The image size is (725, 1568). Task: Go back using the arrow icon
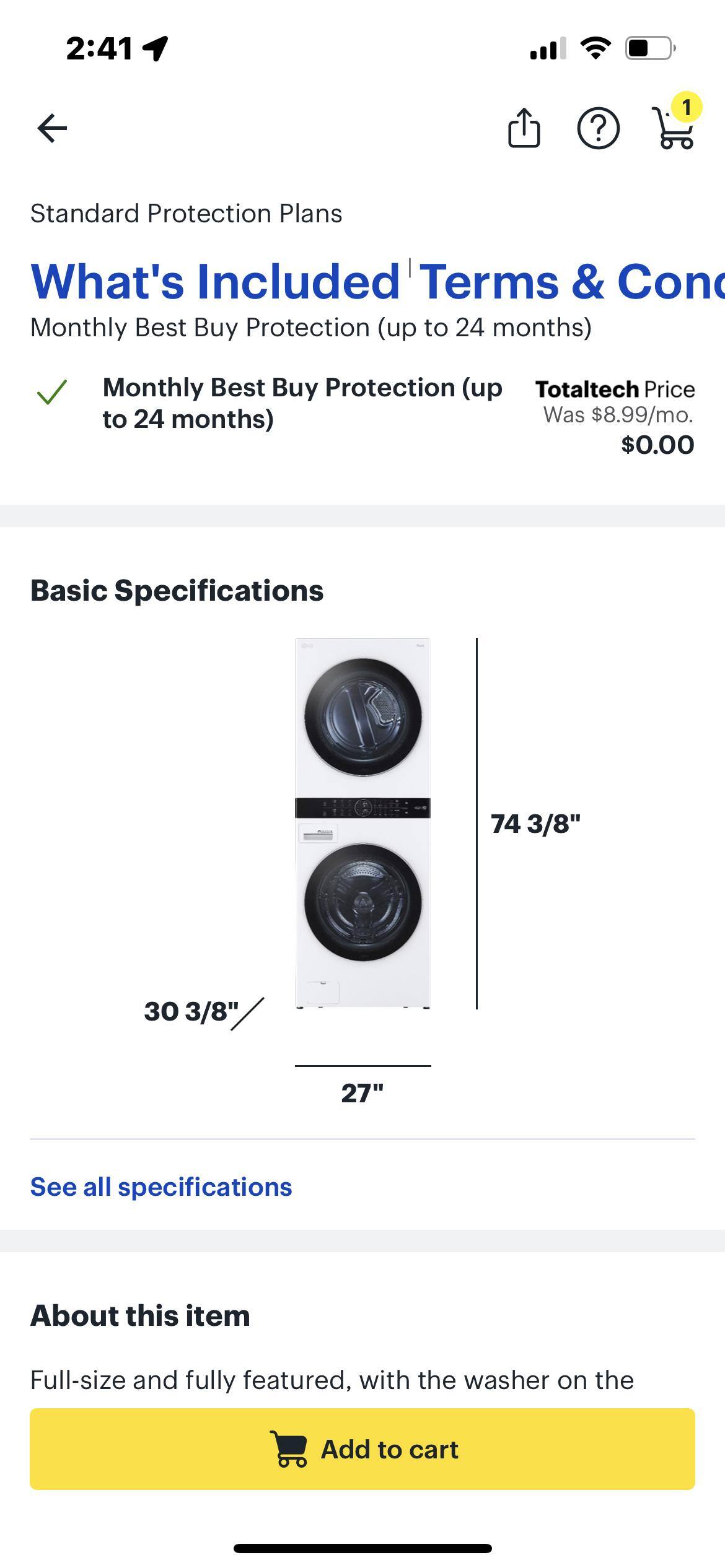click(52, 128)
